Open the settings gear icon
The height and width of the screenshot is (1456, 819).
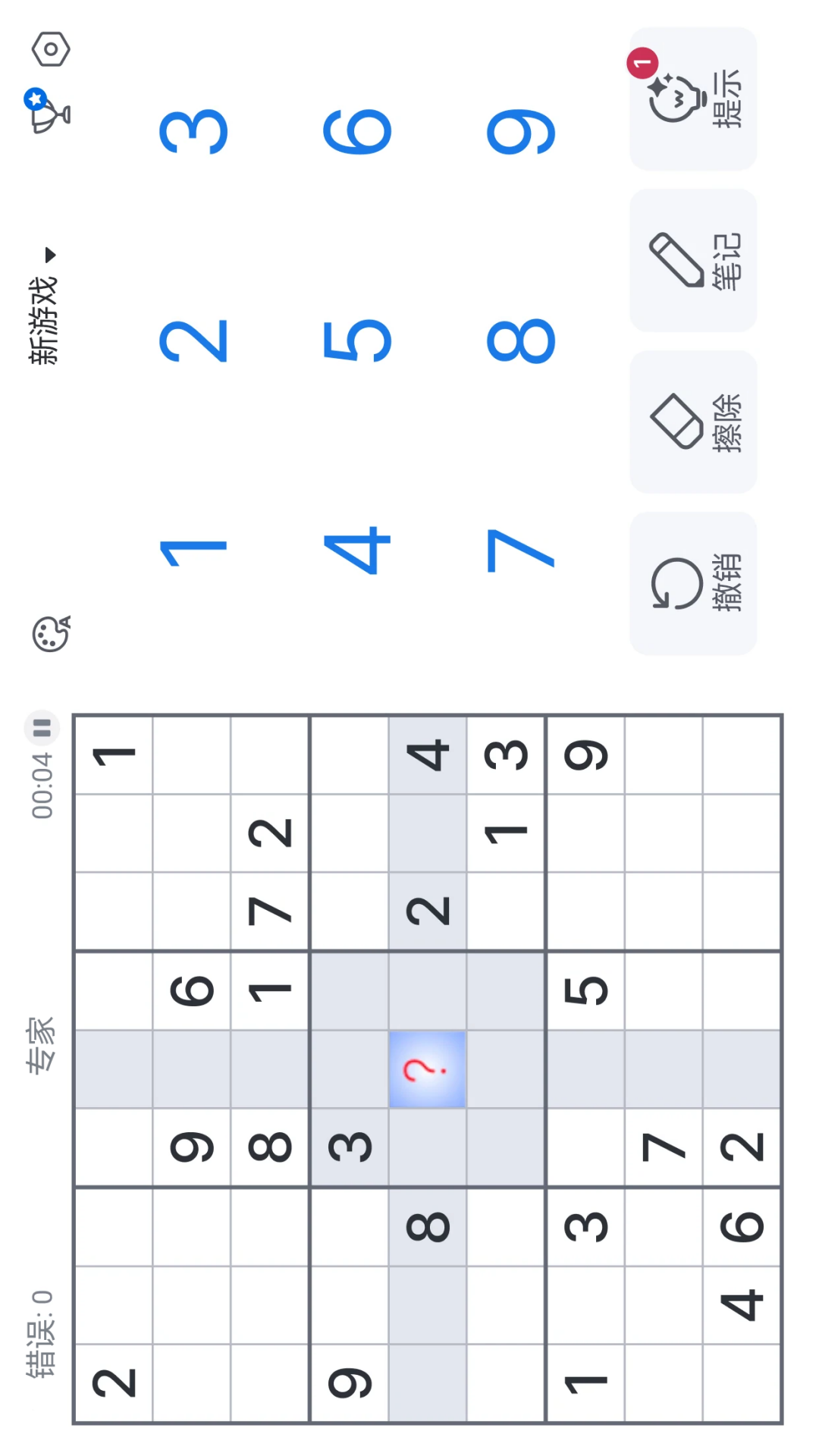51,49
